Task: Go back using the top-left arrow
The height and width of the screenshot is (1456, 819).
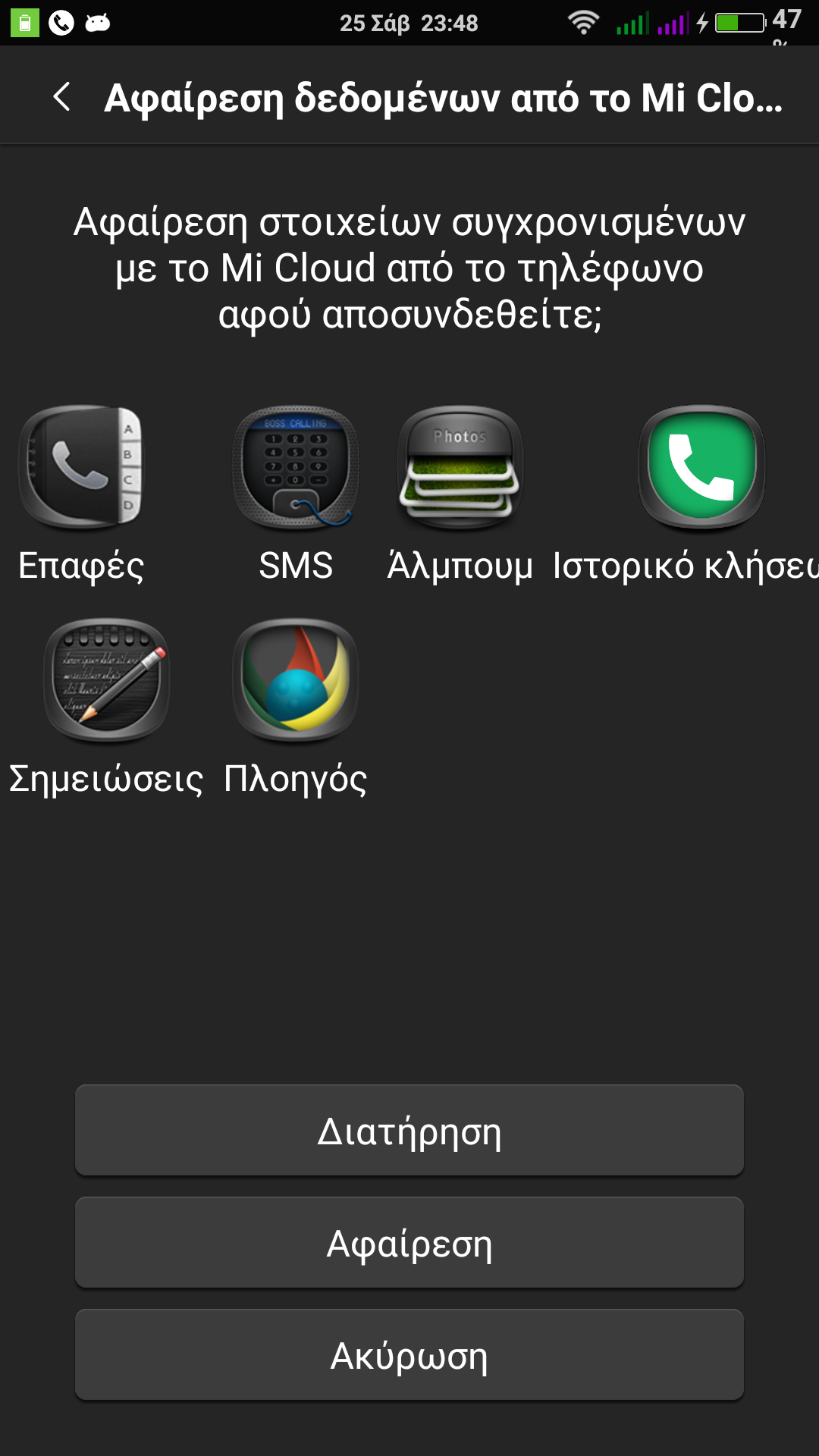Action: click(62, 97)
